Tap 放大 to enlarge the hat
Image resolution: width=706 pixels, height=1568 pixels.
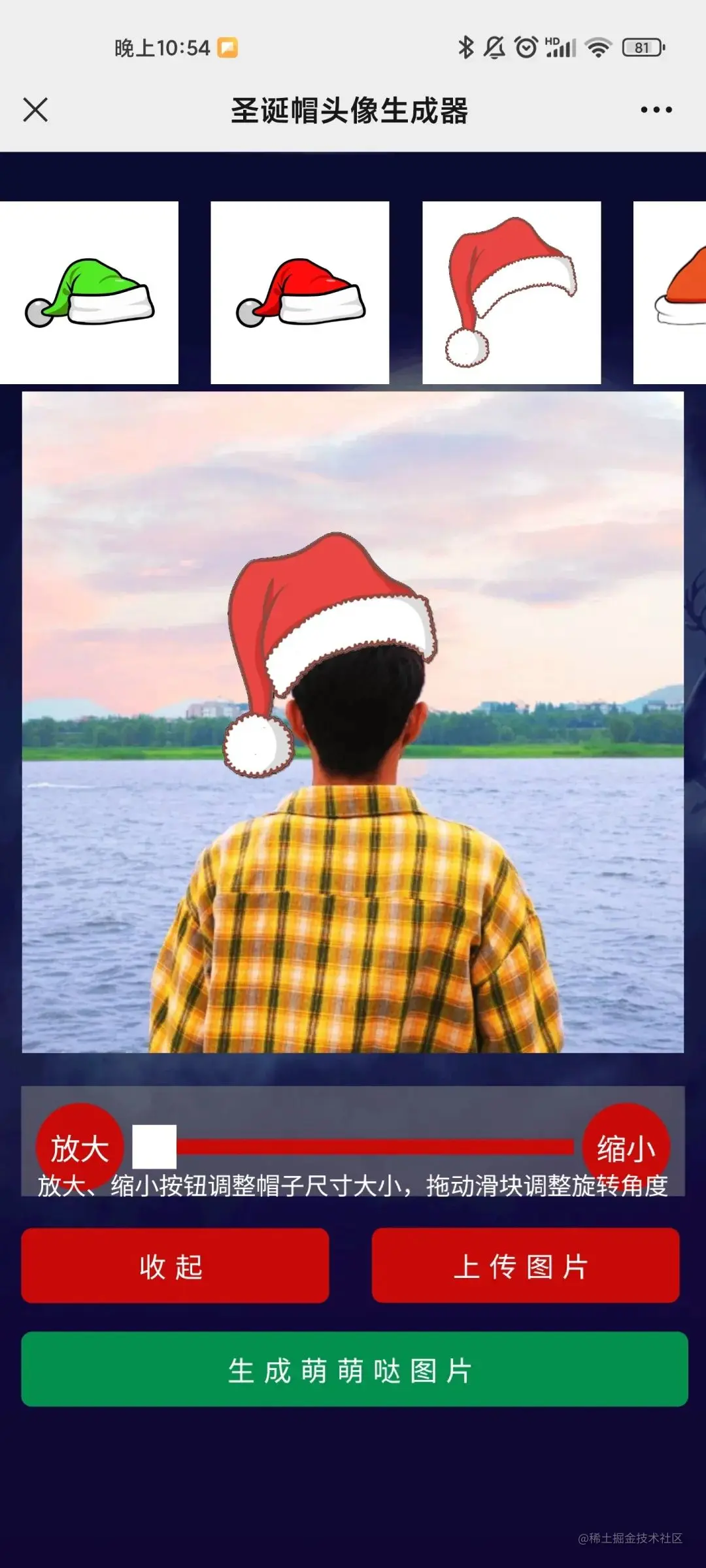point(80,1147)
